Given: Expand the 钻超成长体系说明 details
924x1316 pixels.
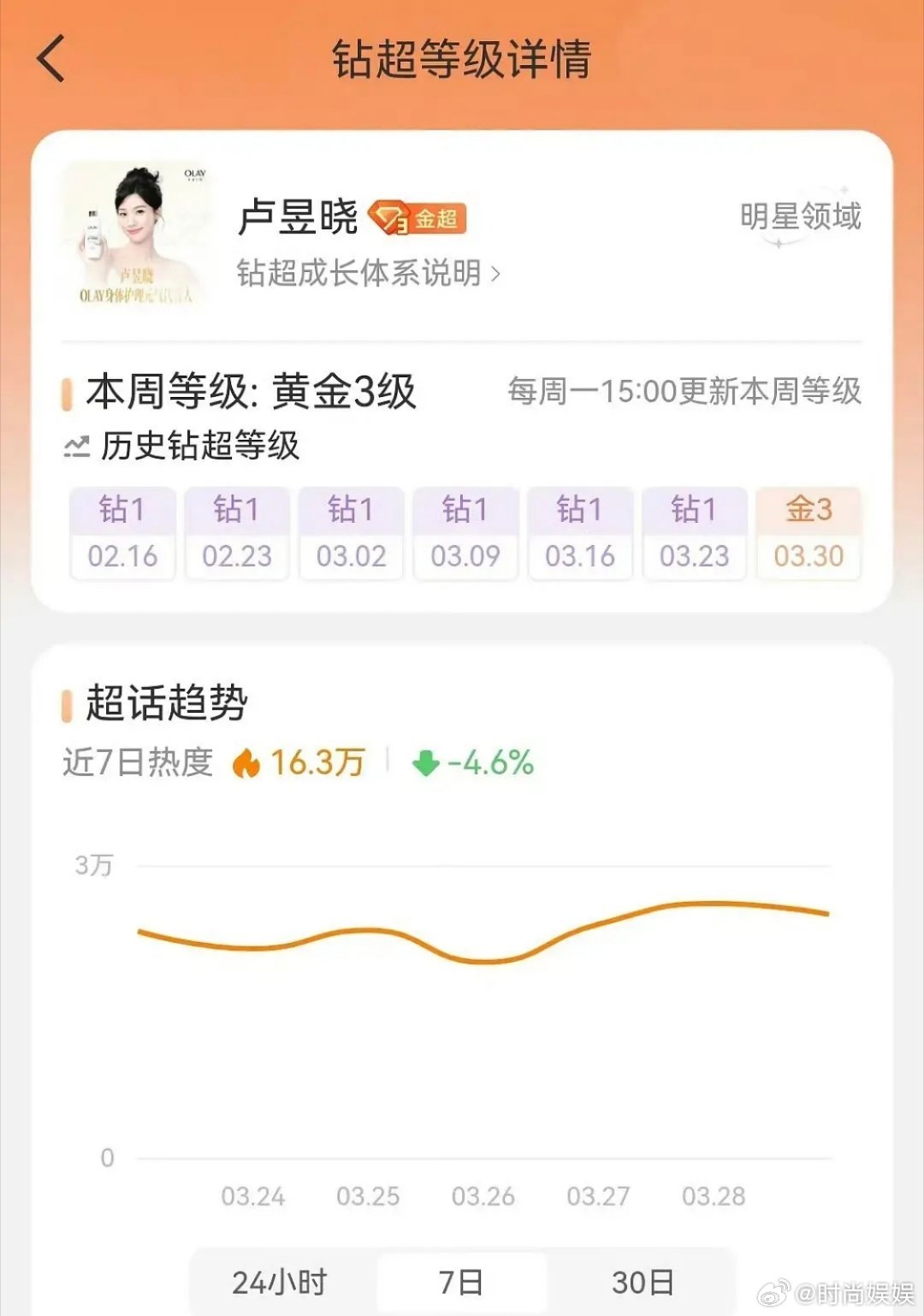Looking at the screenshot, I should pos(359,274).
